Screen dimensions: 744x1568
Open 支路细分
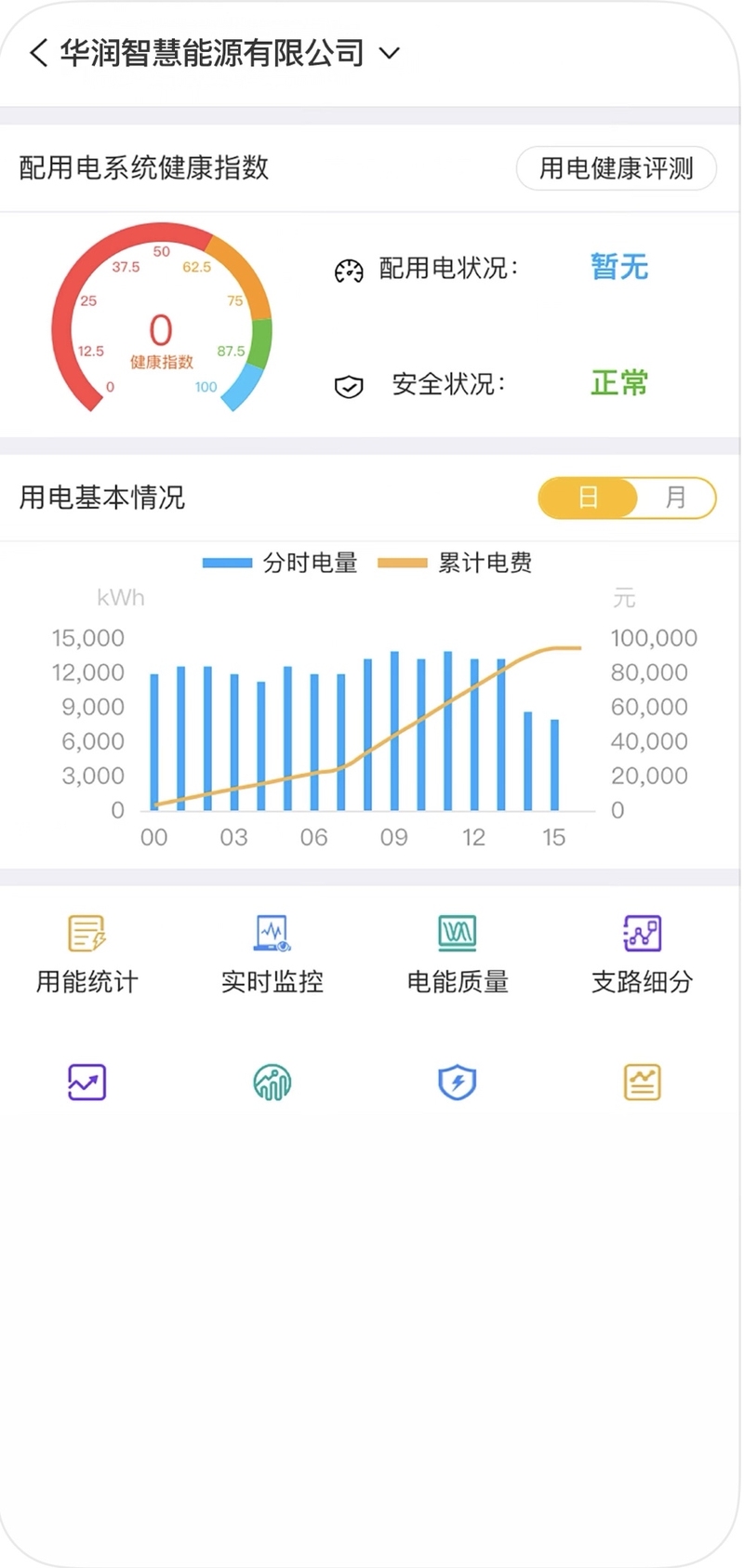(x=642, y=953)
